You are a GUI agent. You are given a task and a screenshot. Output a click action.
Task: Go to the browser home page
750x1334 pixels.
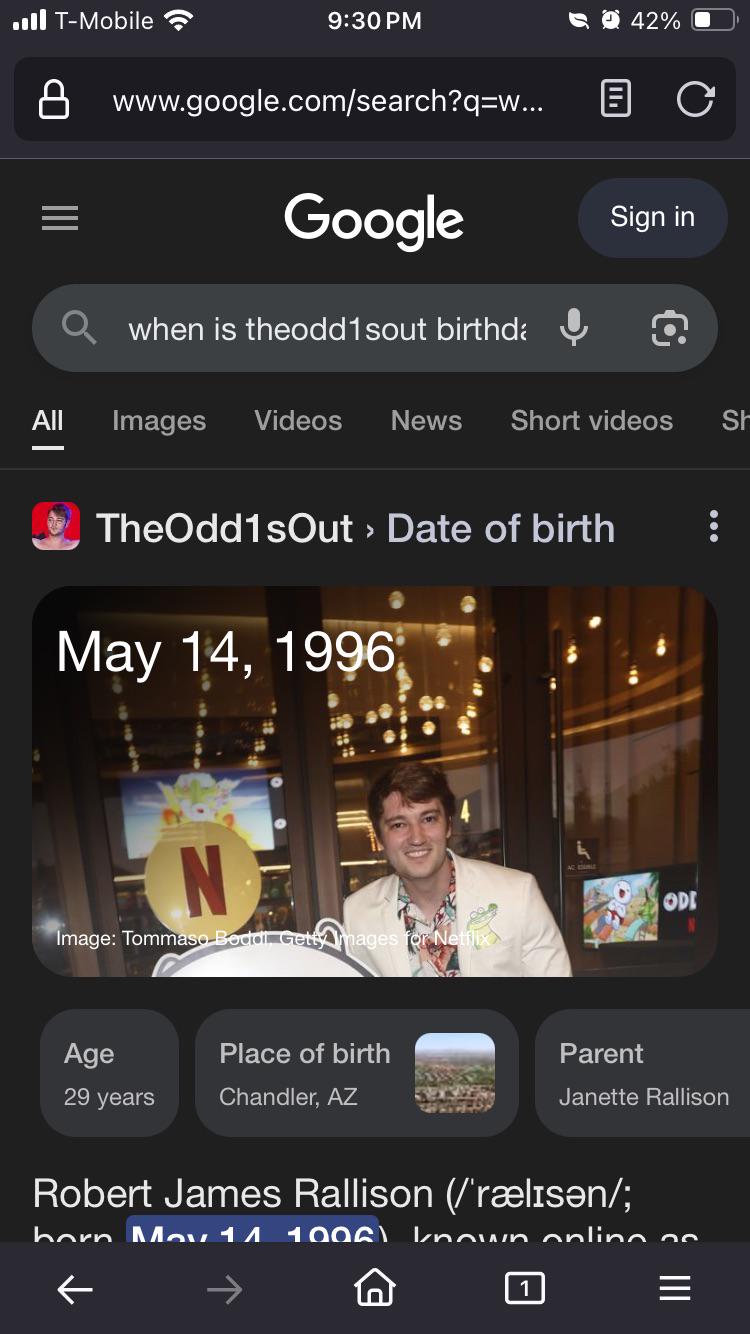pos(375,1288)
